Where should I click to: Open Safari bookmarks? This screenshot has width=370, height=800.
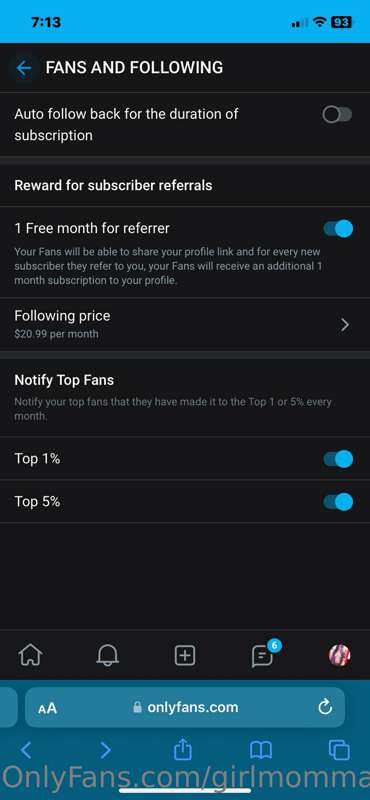pos(261,751)
